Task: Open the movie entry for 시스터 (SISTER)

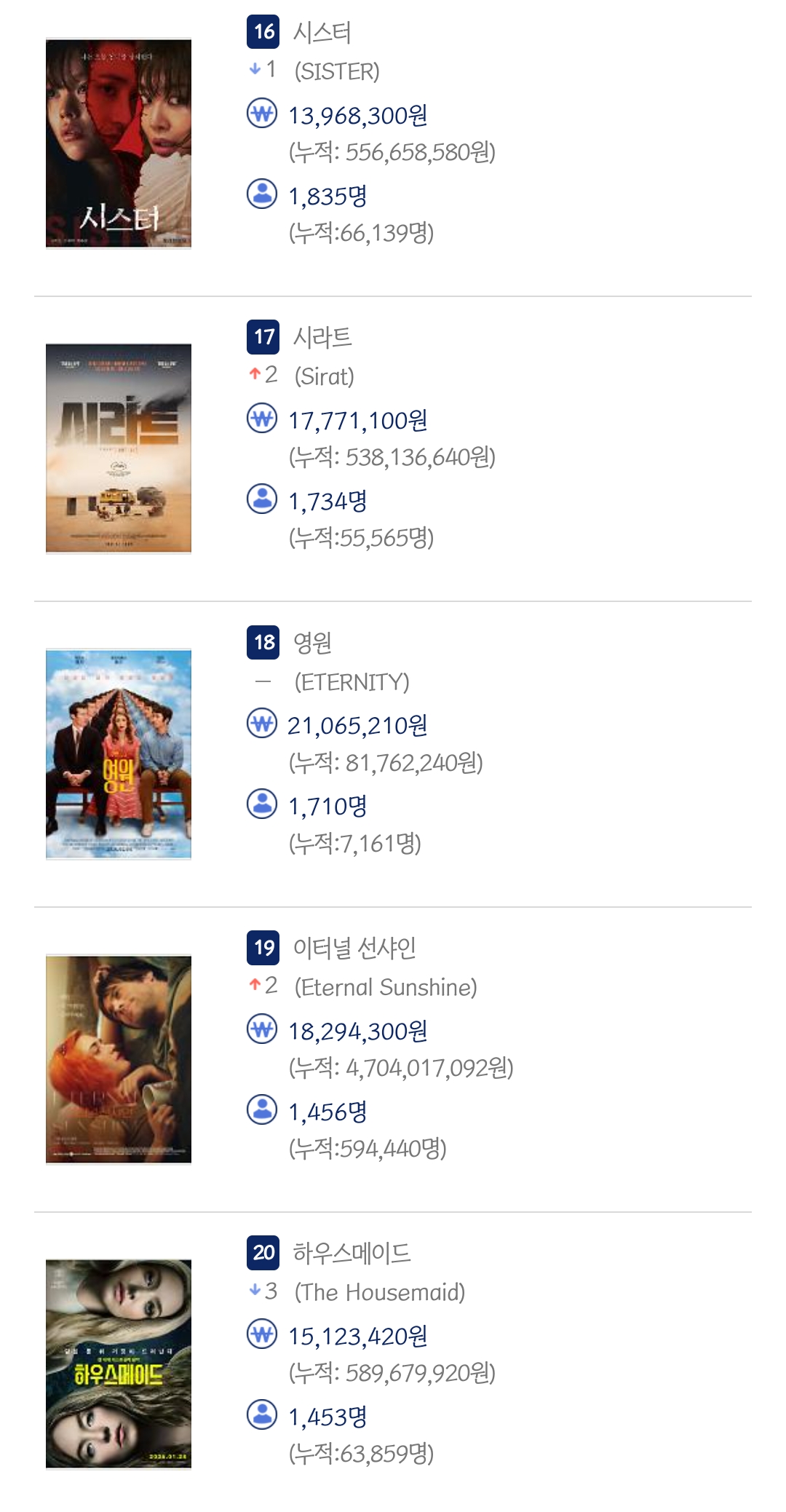Action: tap(322, 33)
